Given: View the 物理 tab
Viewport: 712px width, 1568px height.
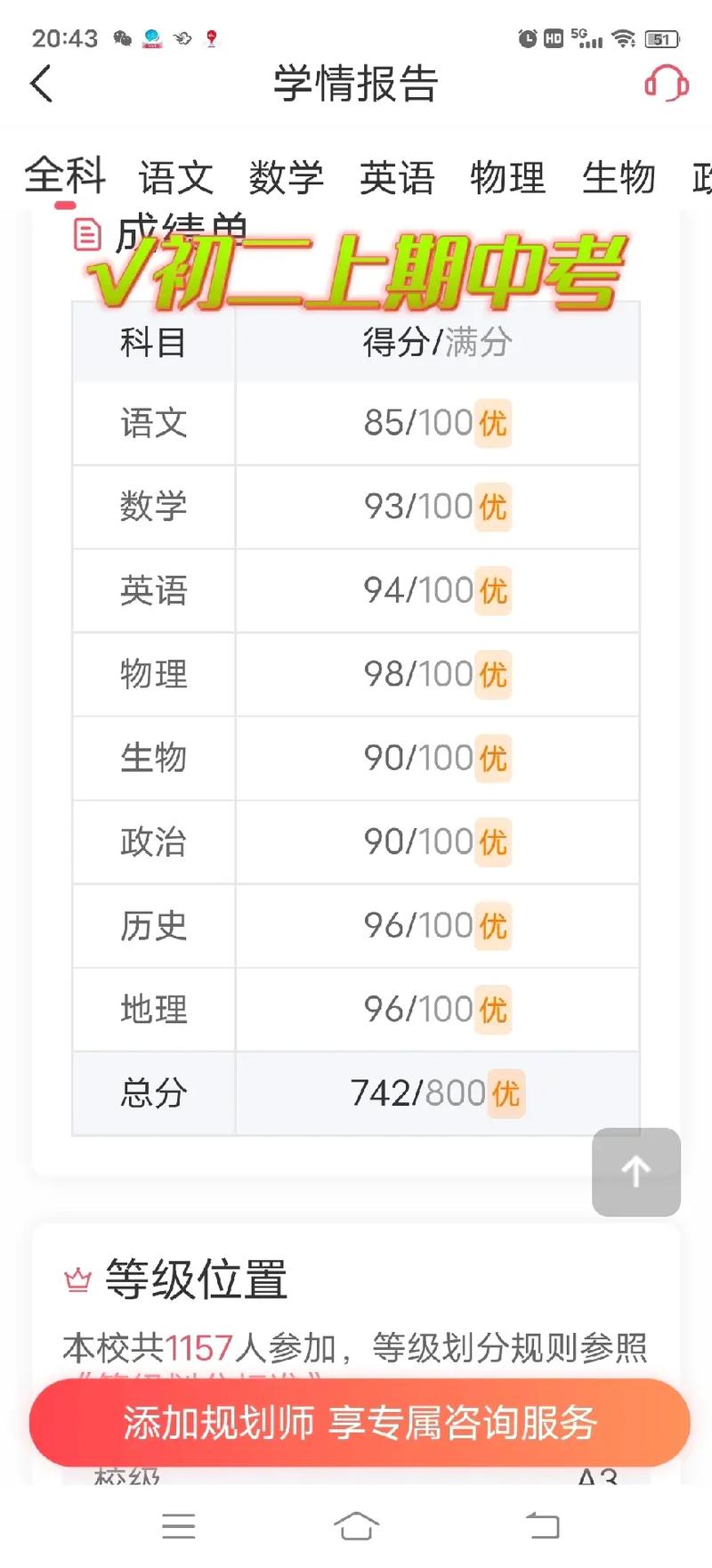Looking at the screenshot, I should click(507, 178).
